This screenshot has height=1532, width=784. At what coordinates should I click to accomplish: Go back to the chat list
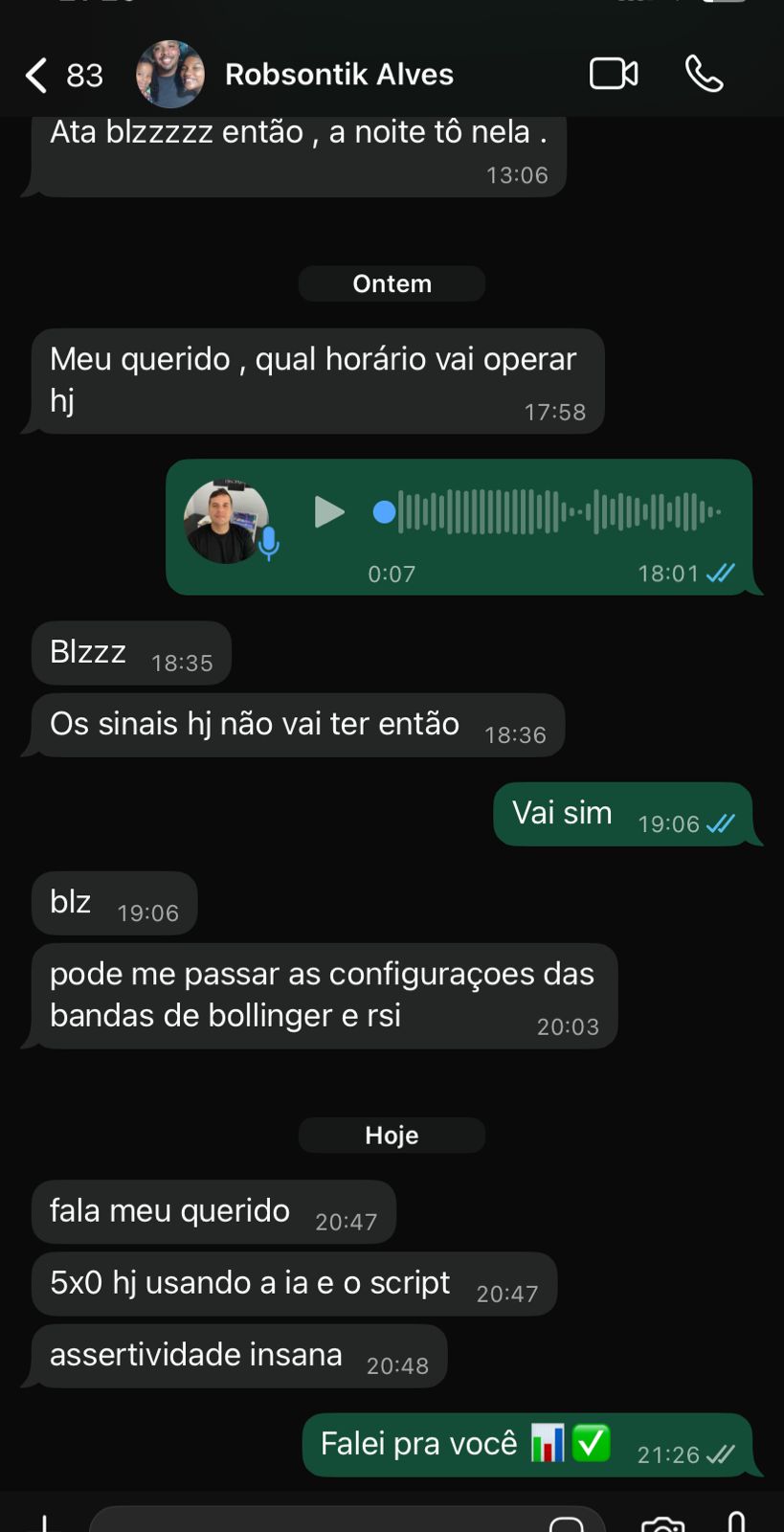pyautogui.click(x=36, y=75)
